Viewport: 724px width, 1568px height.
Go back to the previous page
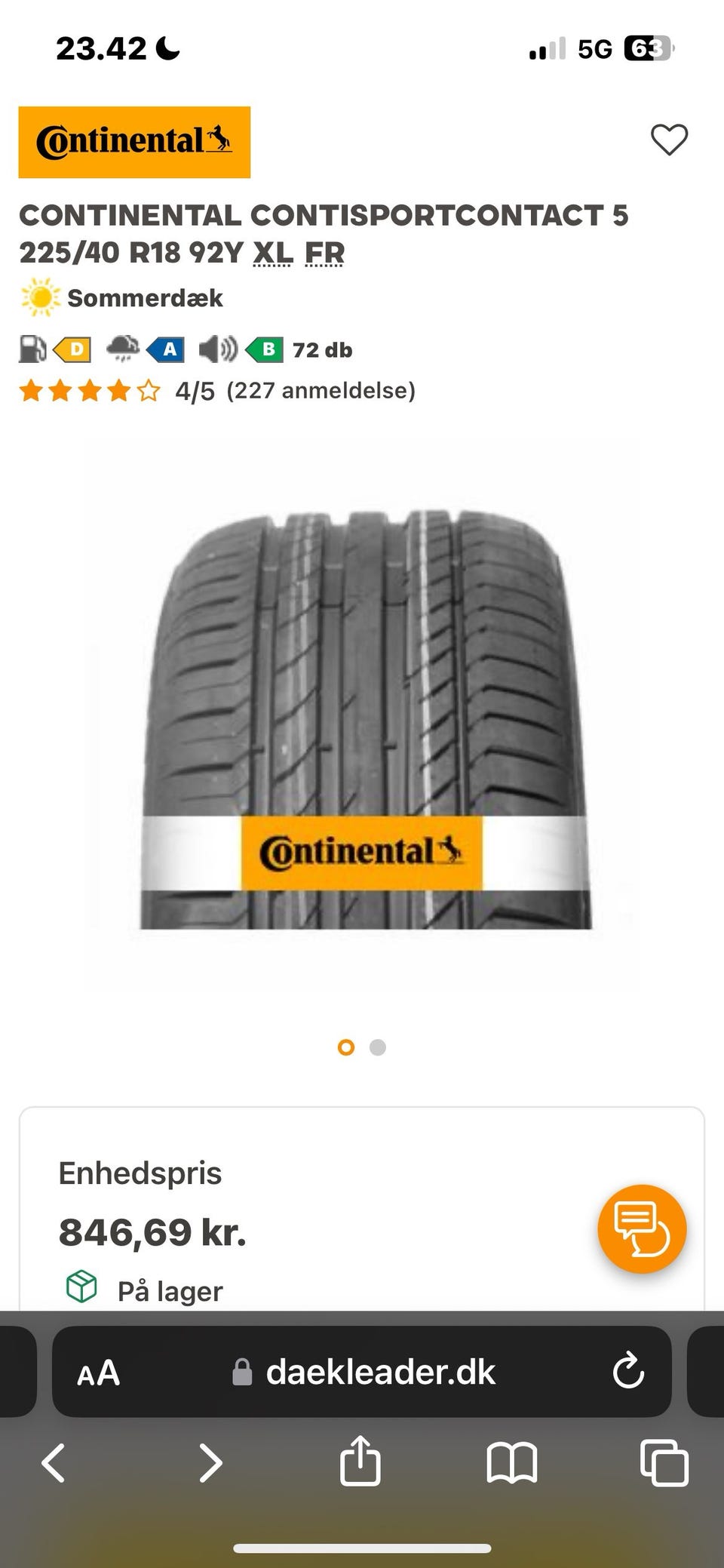[x=53, y=1463]
